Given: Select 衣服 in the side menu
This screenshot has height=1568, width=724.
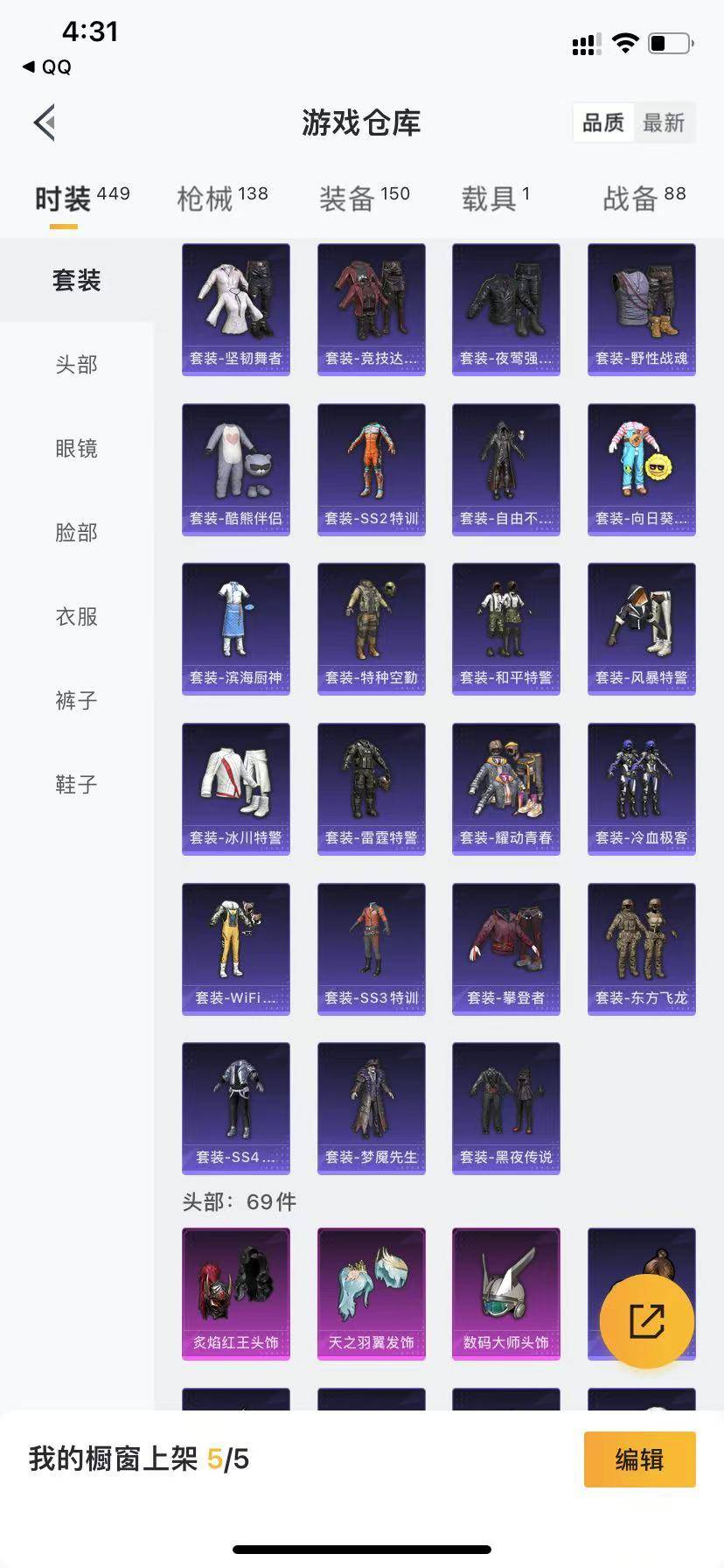Looking at the screenshot, I should 77,616.
